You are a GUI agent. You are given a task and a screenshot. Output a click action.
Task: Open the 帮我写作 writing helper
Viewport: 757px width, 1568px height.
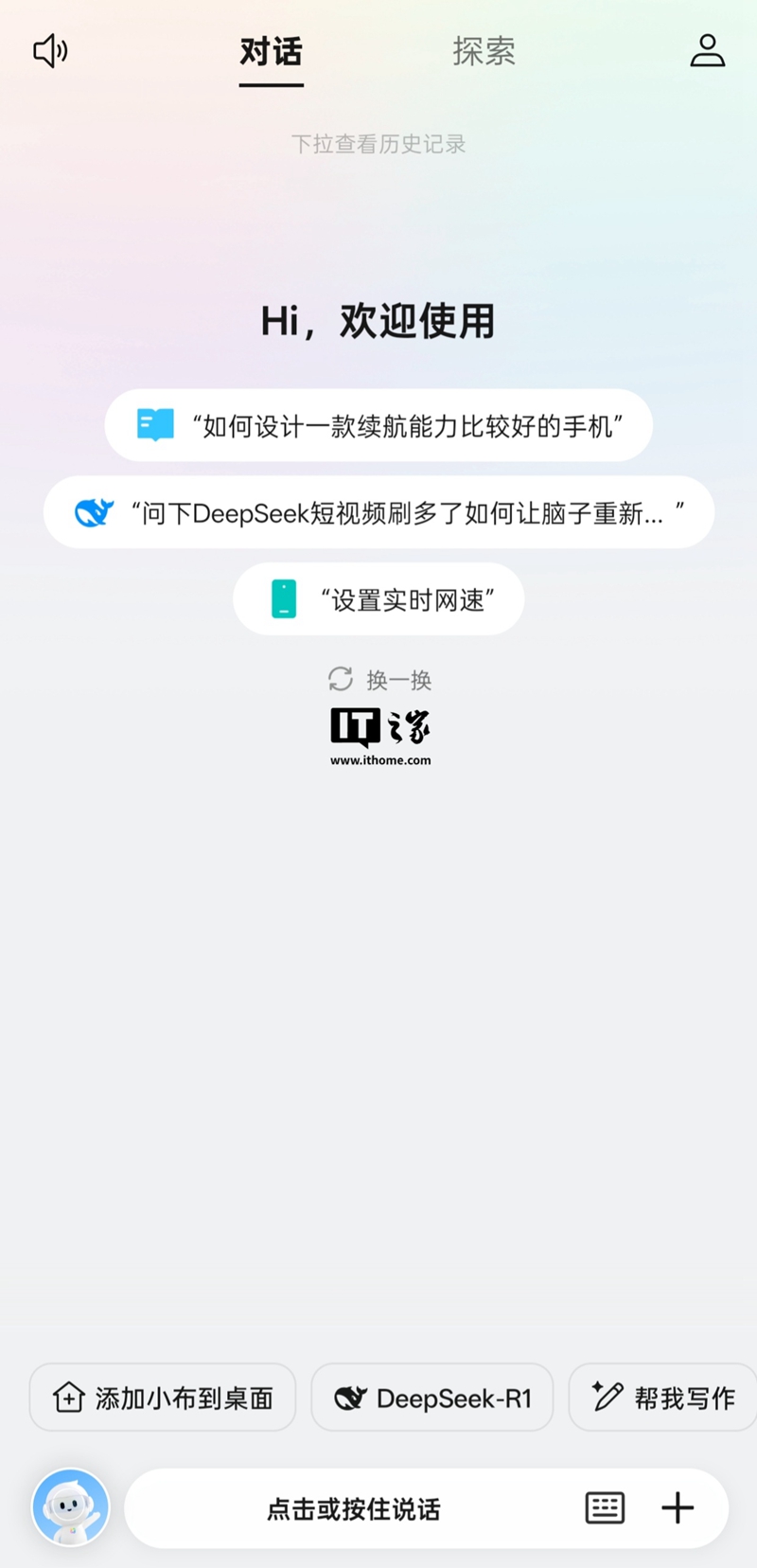point(664,1398)
